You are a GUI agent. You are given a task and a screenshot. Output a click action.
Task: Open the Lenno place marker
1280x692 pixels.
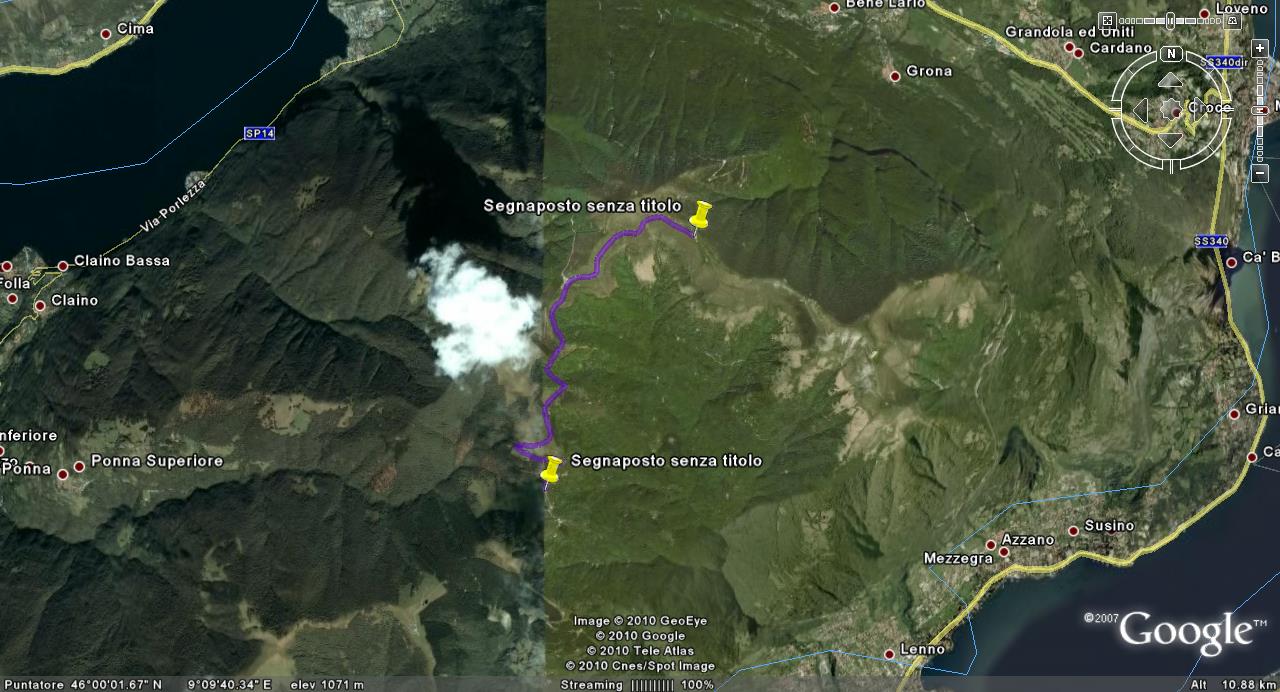890,654
